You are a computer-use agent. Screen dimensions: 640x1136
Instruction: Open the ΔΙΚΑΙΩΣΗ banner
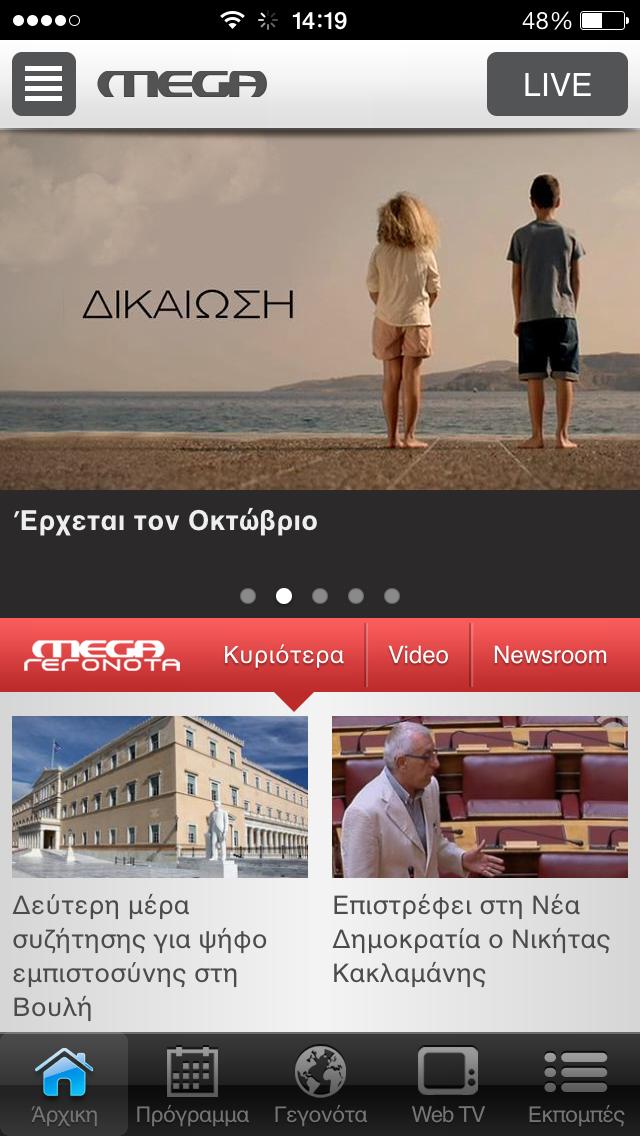(x=320, y=310)
